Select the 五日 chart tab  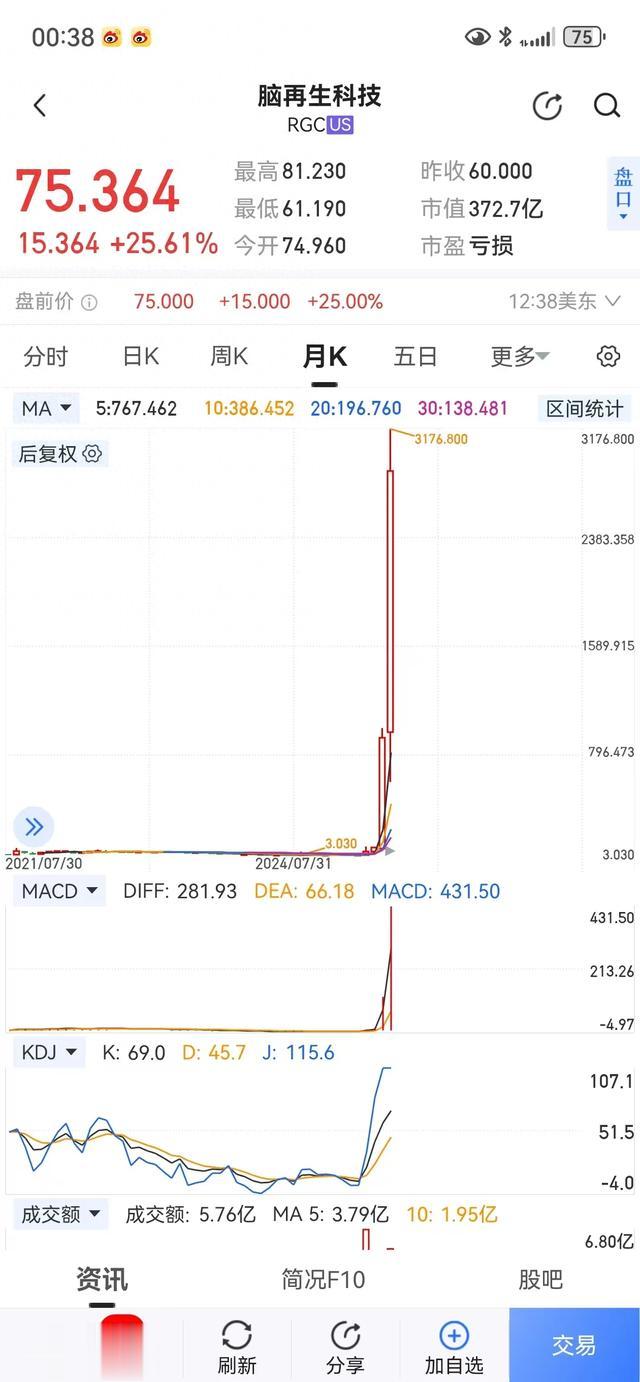point(415,356)
